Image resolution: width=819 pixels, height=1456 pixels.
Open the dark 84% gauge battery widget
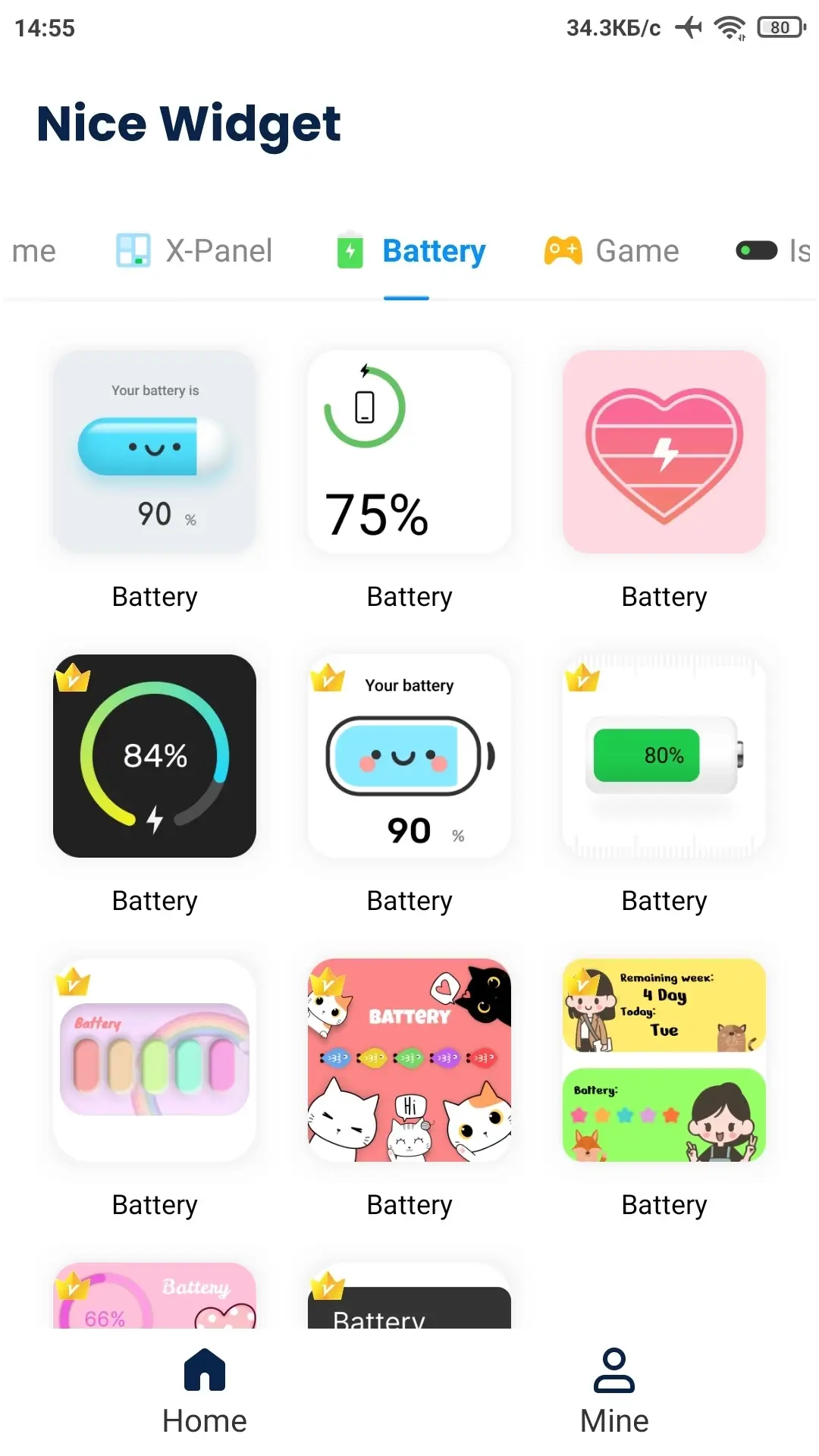pyautogui.click(x=155, y=756)
